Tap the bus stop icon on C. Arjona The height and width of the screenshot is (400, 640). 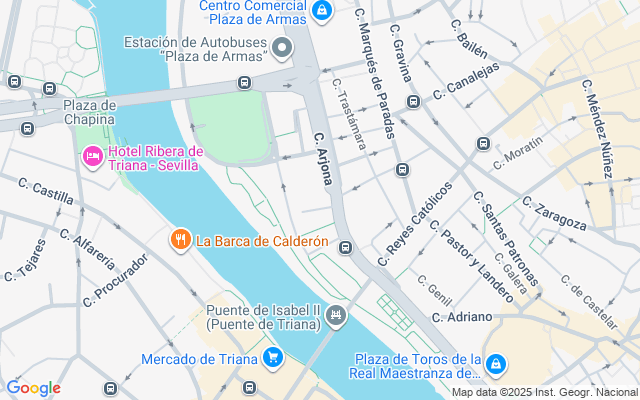pos(346,247)
